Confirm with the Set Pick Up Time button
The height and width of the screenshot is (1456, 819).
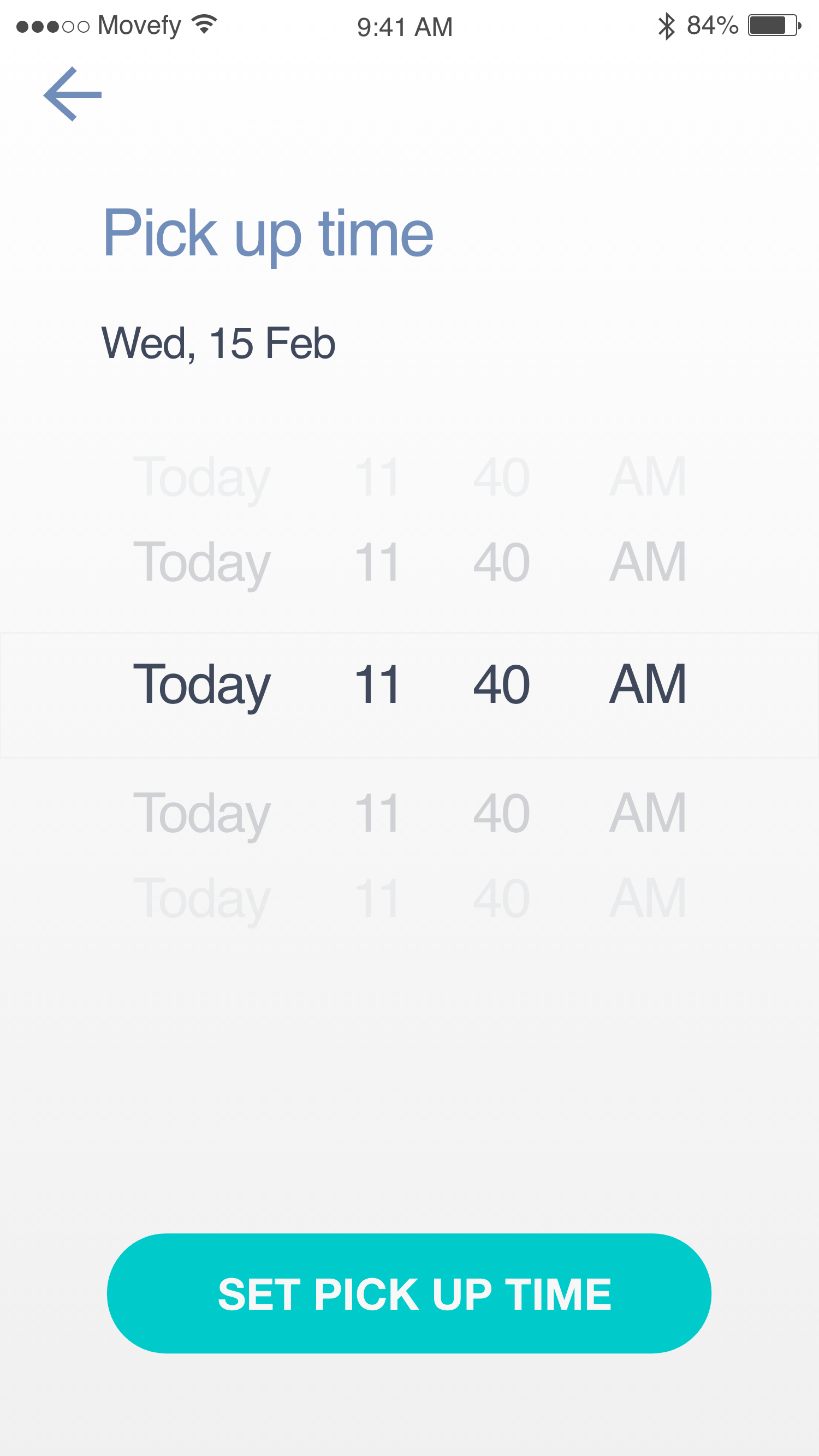pyautogui.click(x=409, y=1294)
